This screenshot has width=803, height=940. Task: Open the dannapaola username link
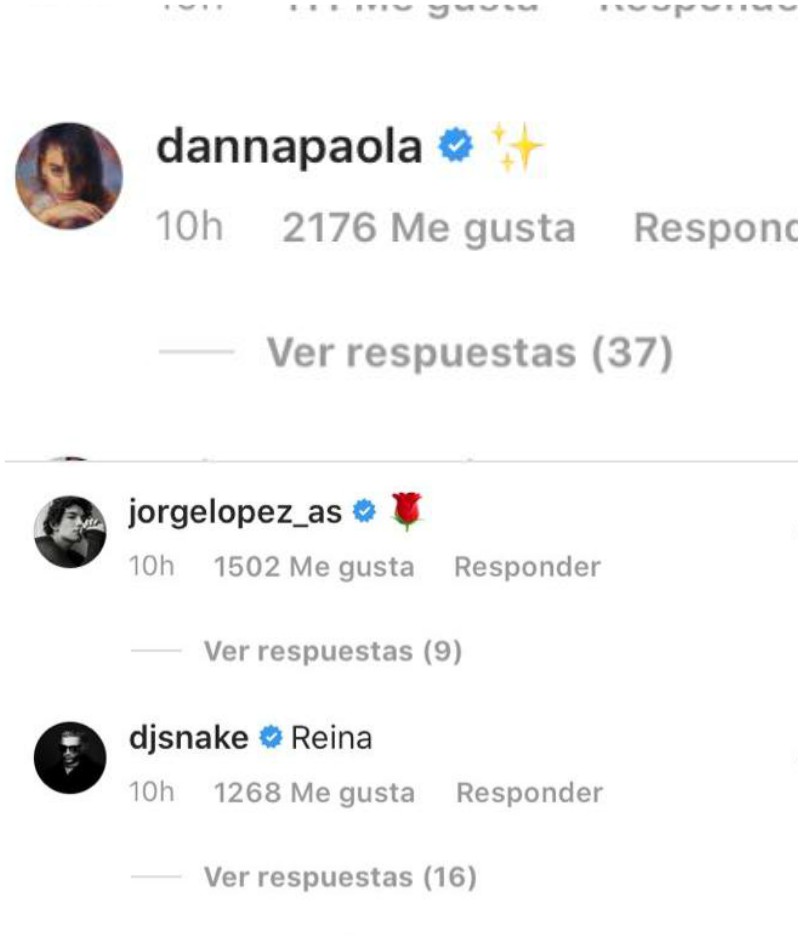coord(289,148)
